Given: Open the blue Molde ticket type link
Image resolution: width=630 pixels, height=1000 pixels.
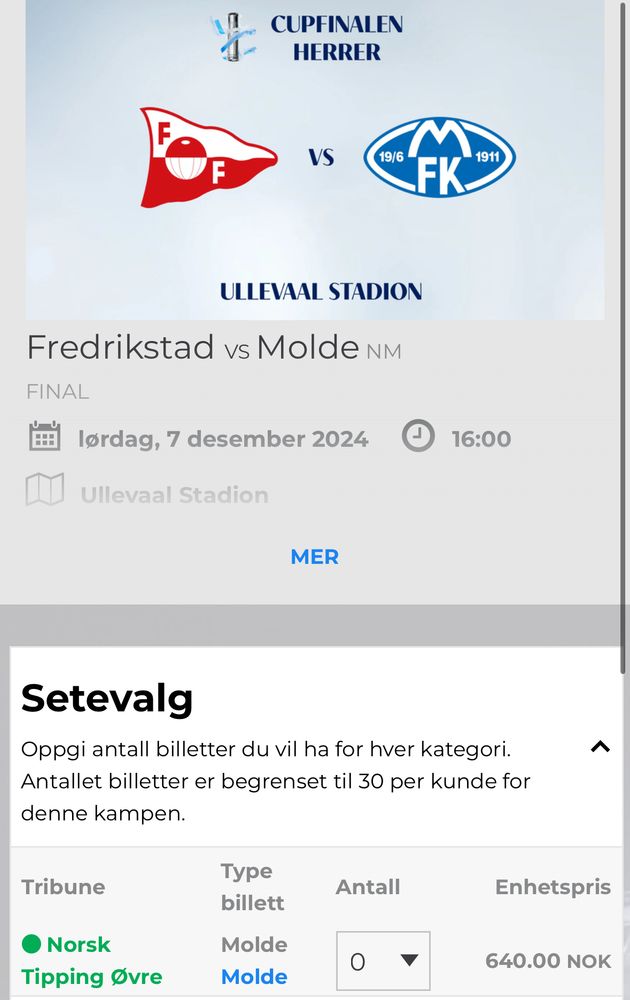Looking at the screenshot, I should pyautogui.click(x=254, y=977).
